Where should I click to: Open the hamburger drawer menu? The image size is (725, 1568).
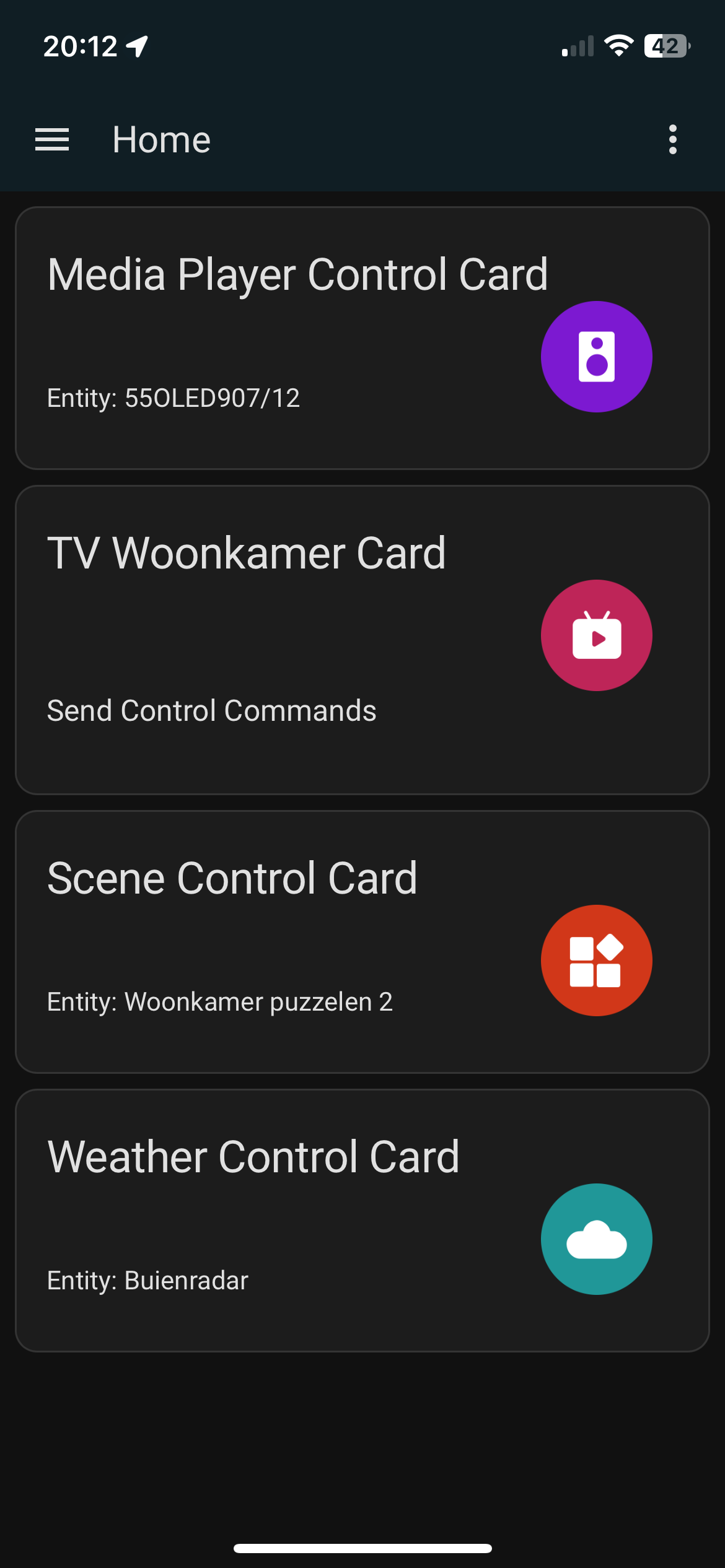tap(52, 139)
